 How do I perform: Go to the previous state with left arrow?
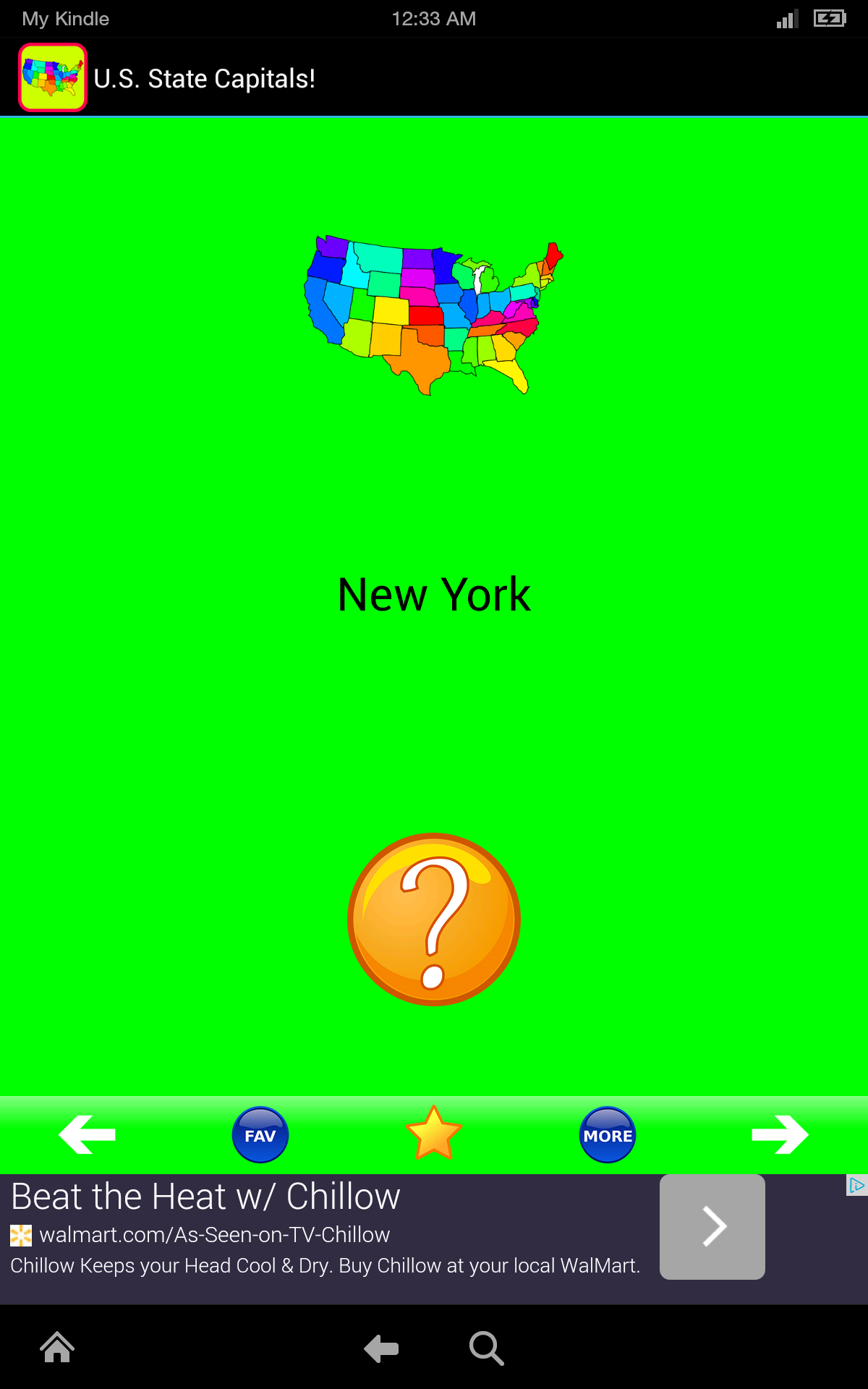(x=88, y=1134)
